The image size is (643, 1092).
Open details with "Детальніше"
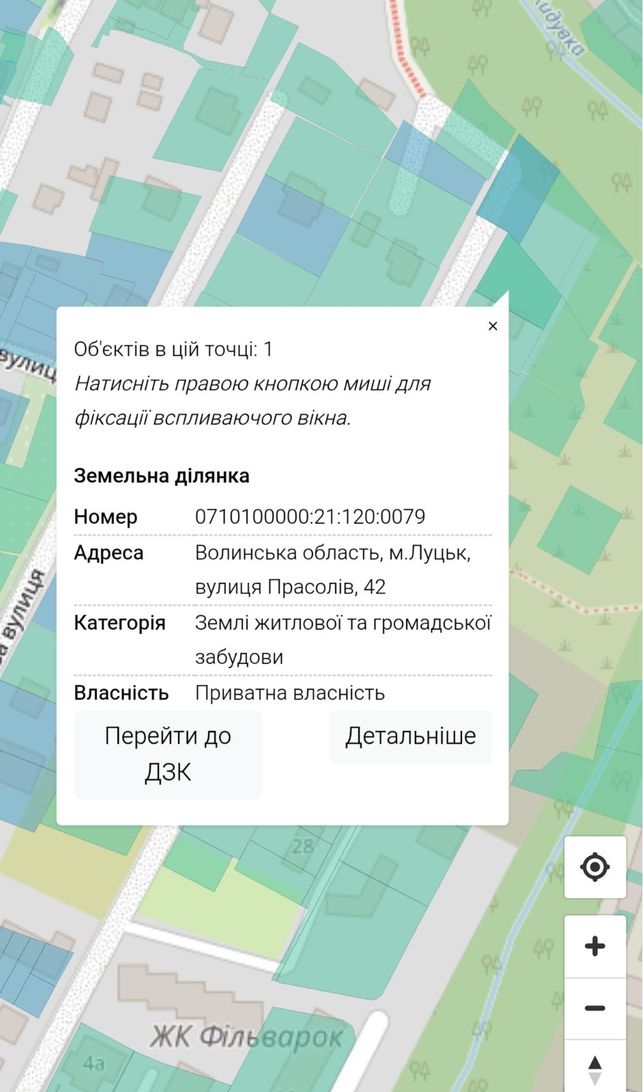click(410, 737)
